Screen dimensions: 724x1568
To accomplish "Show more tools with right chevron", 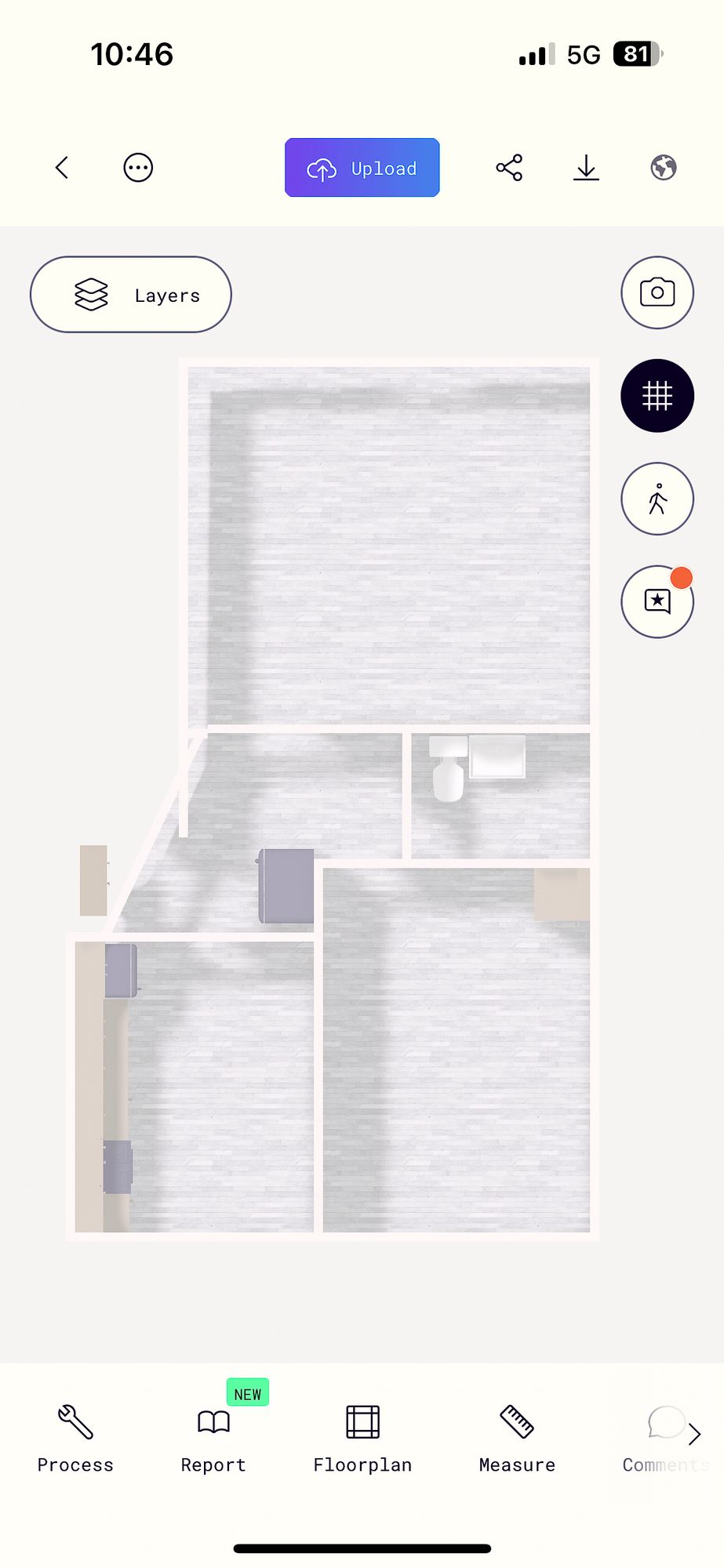I will pos(695,1434).
